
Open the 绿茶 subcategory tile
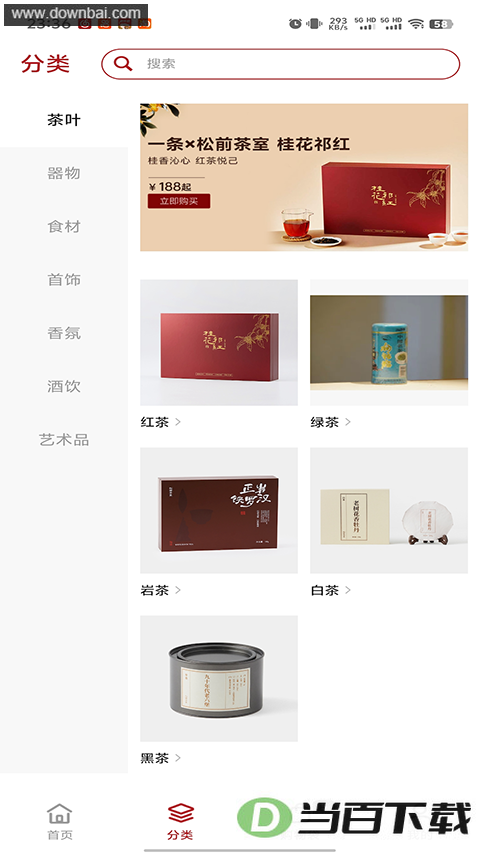[389, 354]
